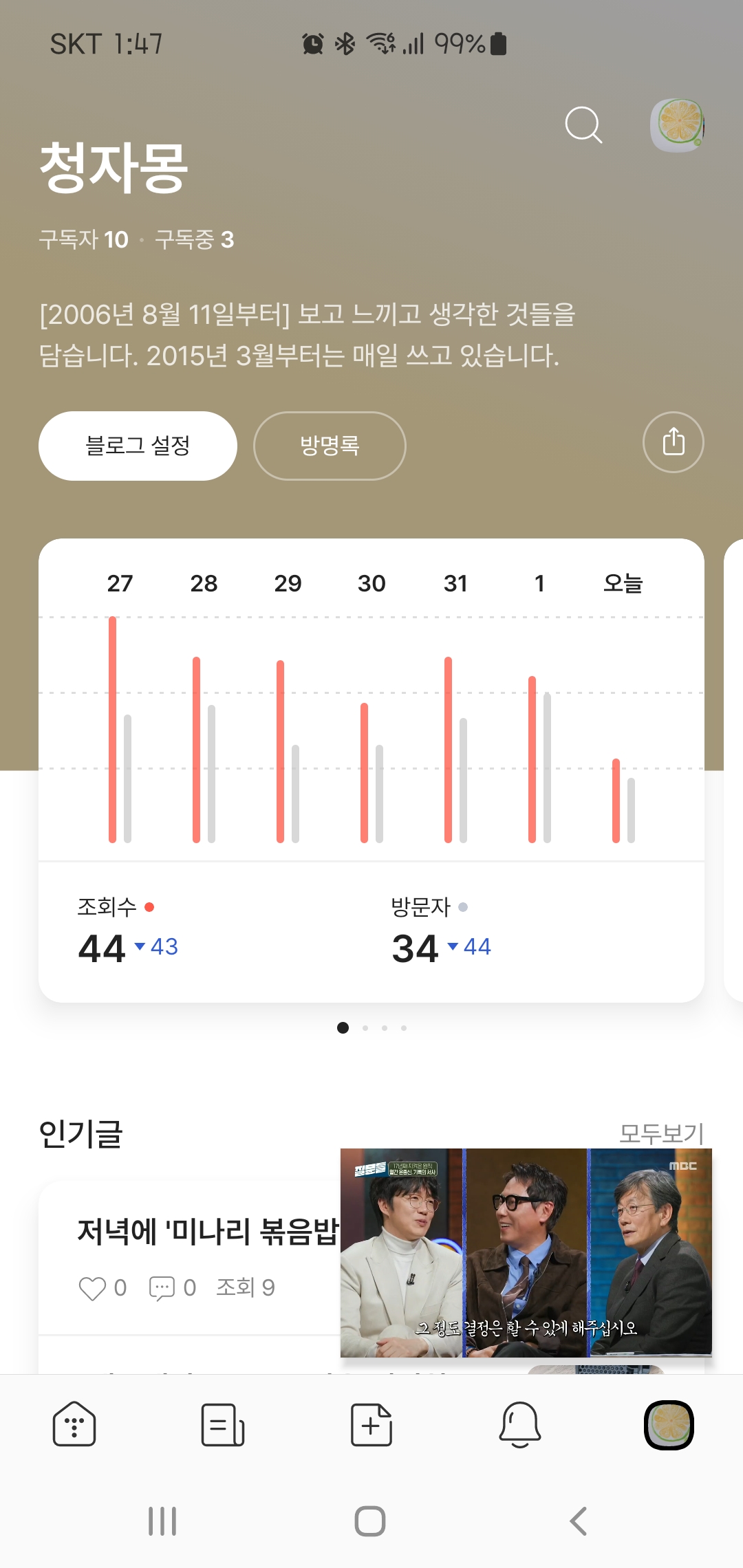743x1568 pixels.
Task: View 구독중 3 subscriptions
Action: click(x=194, y=239)
